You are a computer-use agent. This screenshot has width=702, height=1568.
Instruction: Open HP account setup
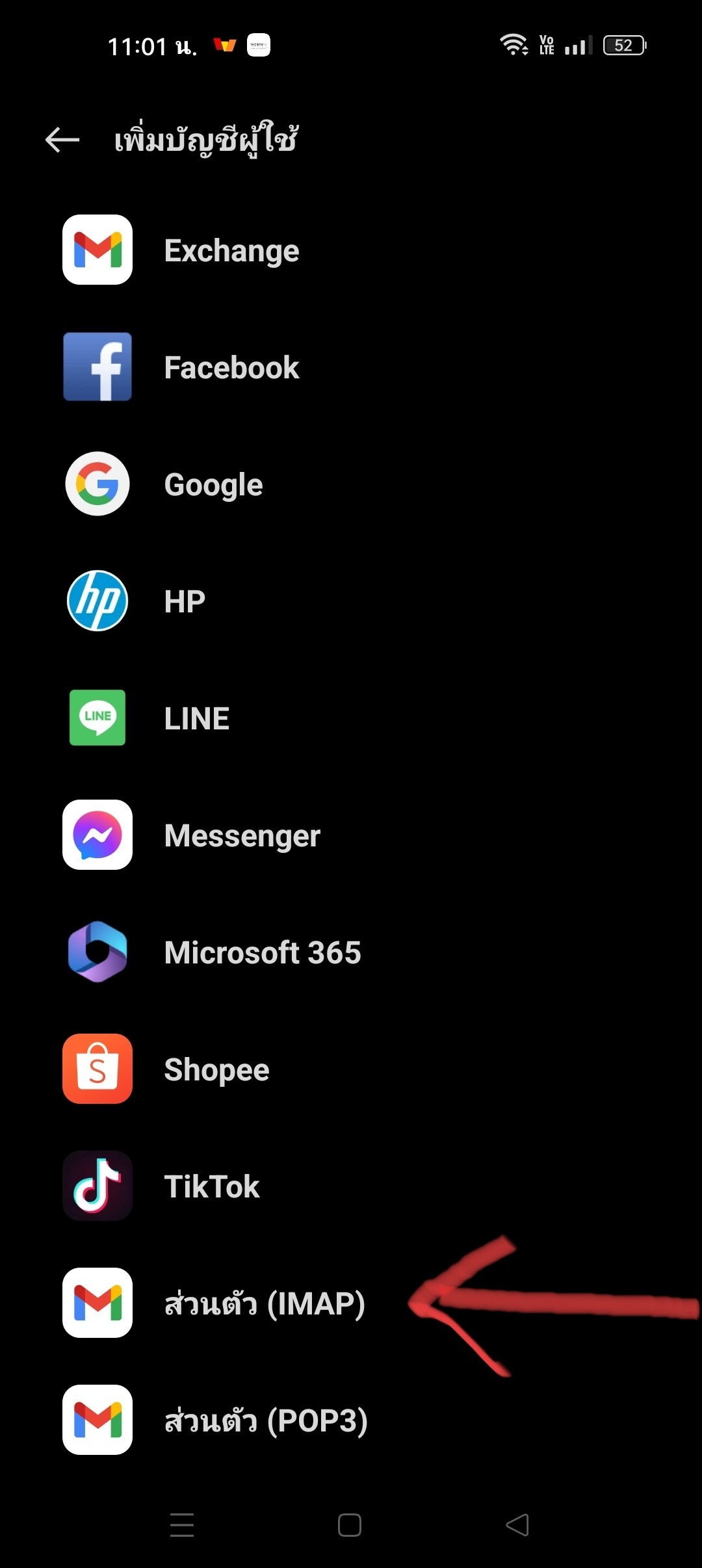pos(185,601)
